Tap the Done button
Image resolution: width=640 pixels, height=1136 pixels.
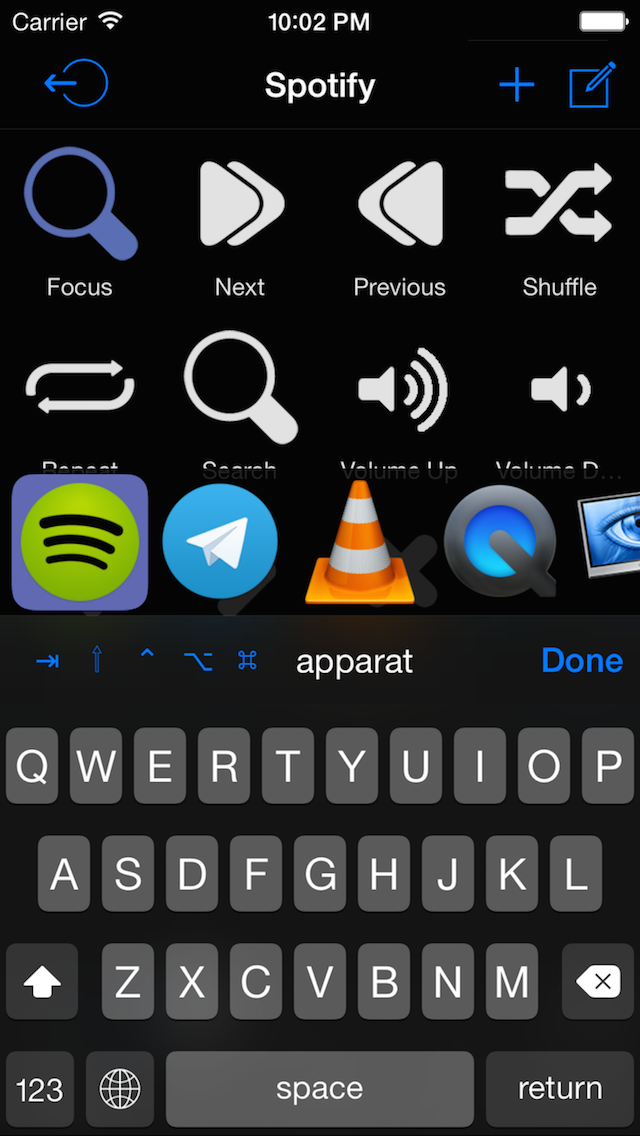[x=582, y=660]
